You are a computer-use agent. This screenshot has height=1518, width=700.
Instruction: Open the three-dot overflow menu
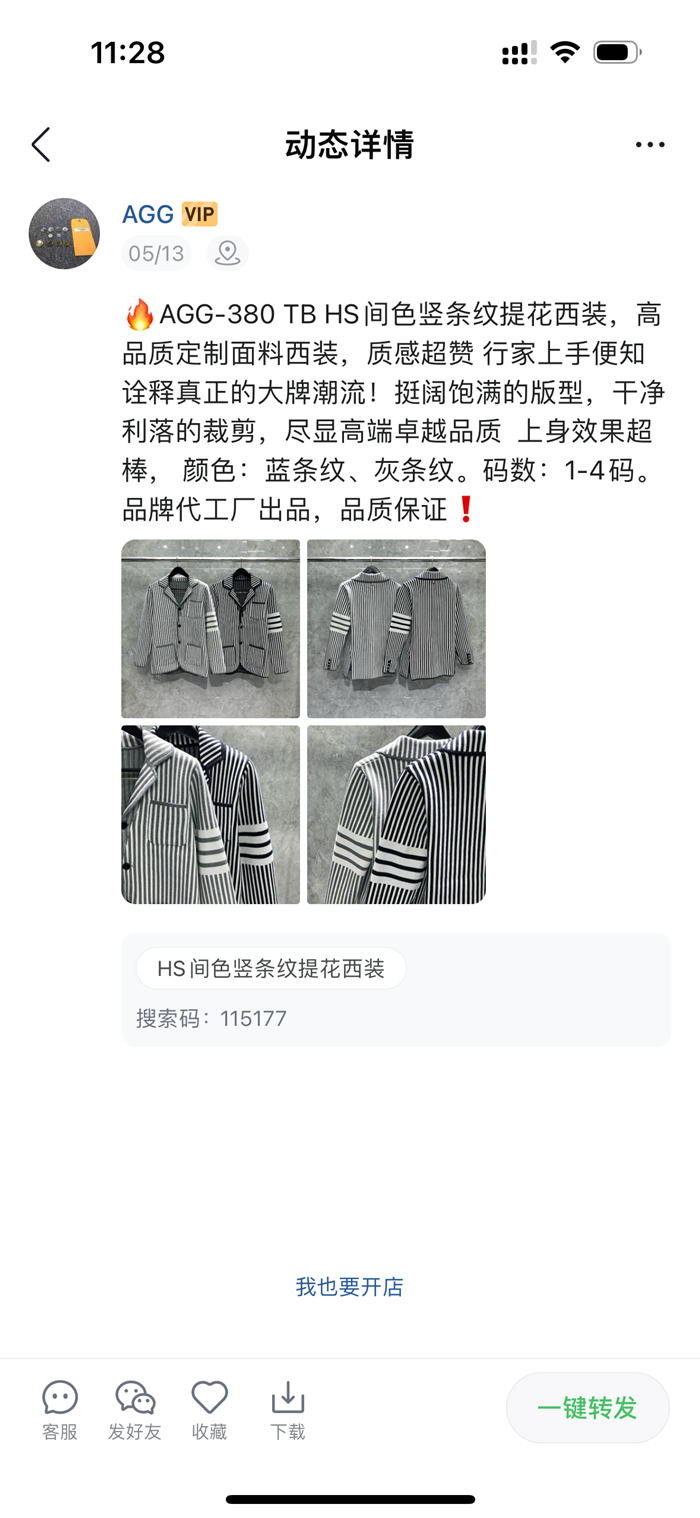650,145
